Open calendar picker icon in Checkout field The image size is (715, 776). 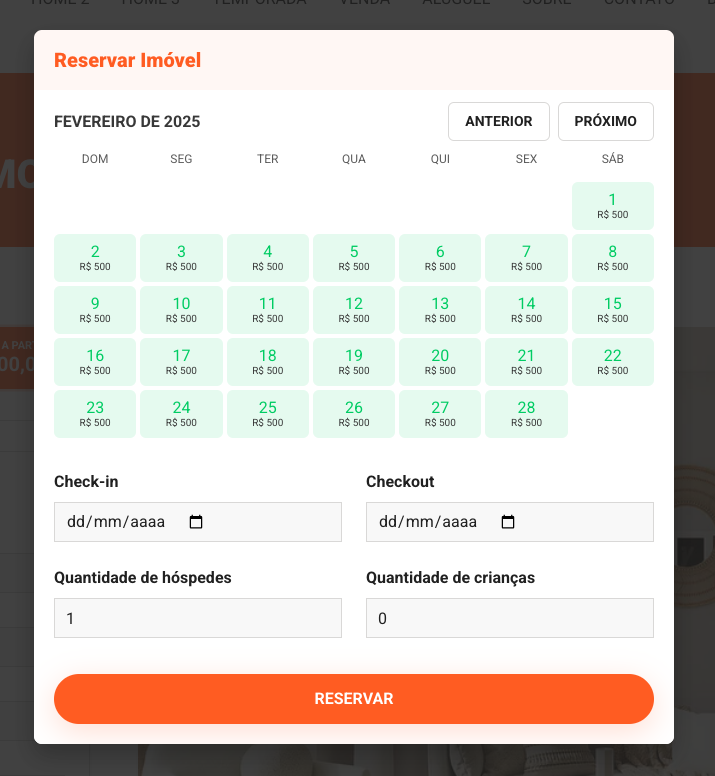[508, 522]
